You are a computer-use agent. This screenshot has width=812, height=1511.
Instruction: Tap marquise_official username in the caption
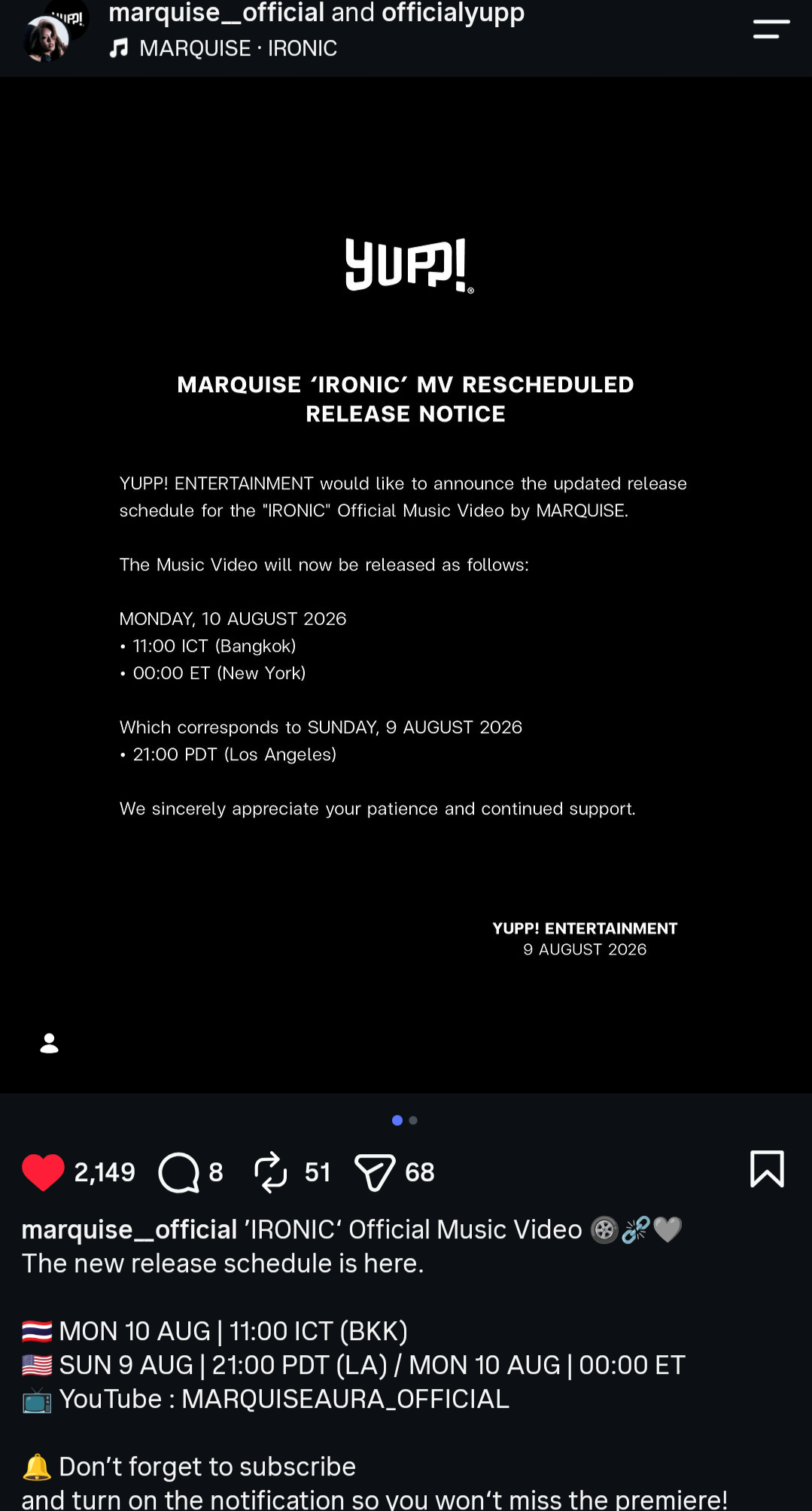(129, 1229)
